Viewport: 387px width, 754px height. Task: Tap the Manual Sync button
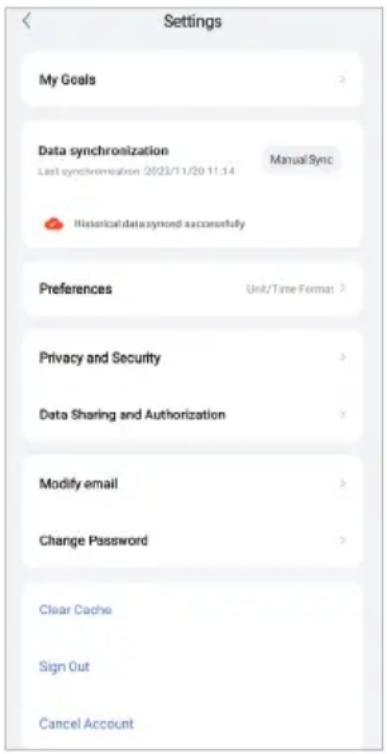tap(301, 160)
